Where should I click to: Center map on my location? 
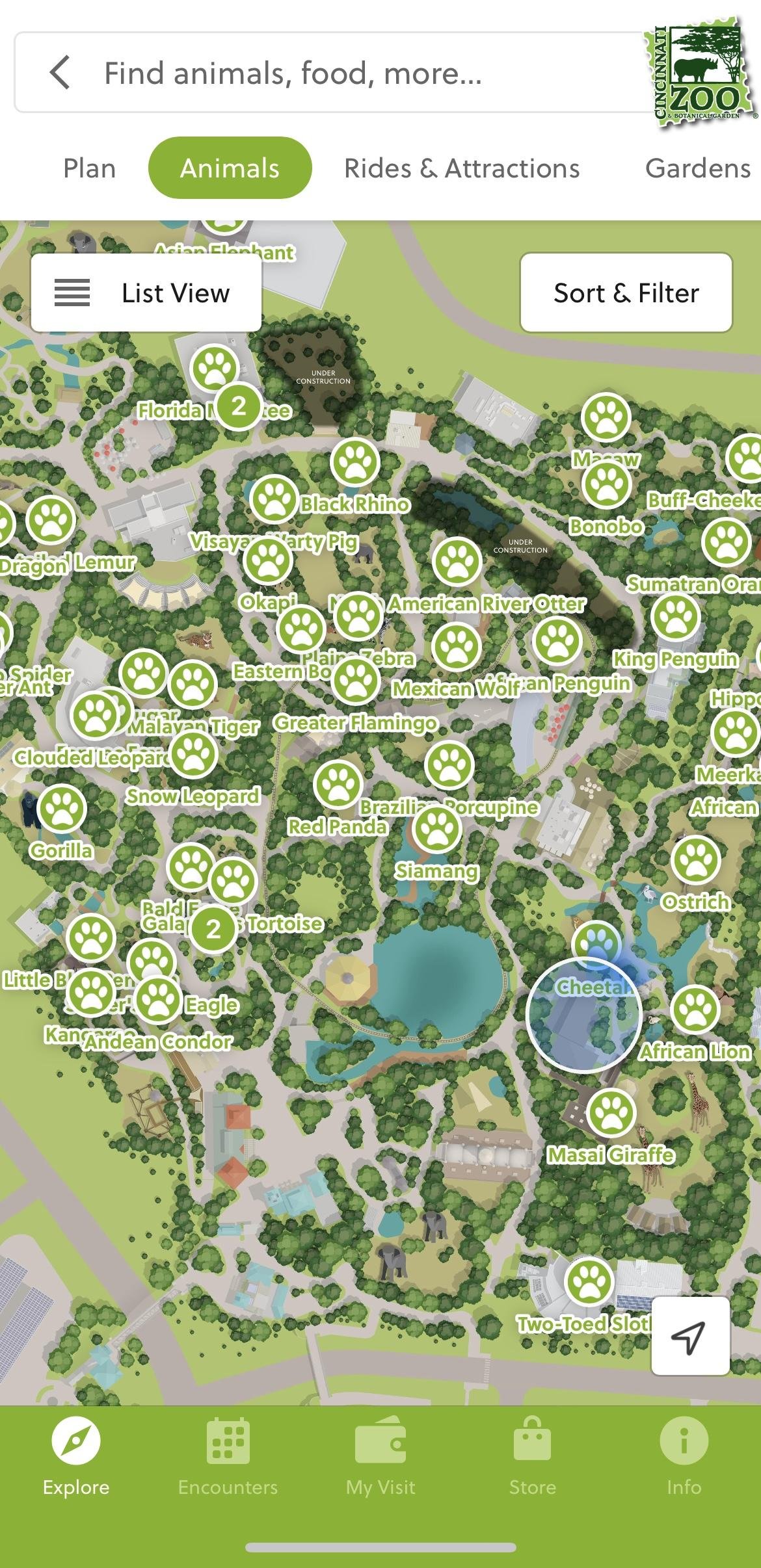pyautogui.click(x=689, y=1336)
